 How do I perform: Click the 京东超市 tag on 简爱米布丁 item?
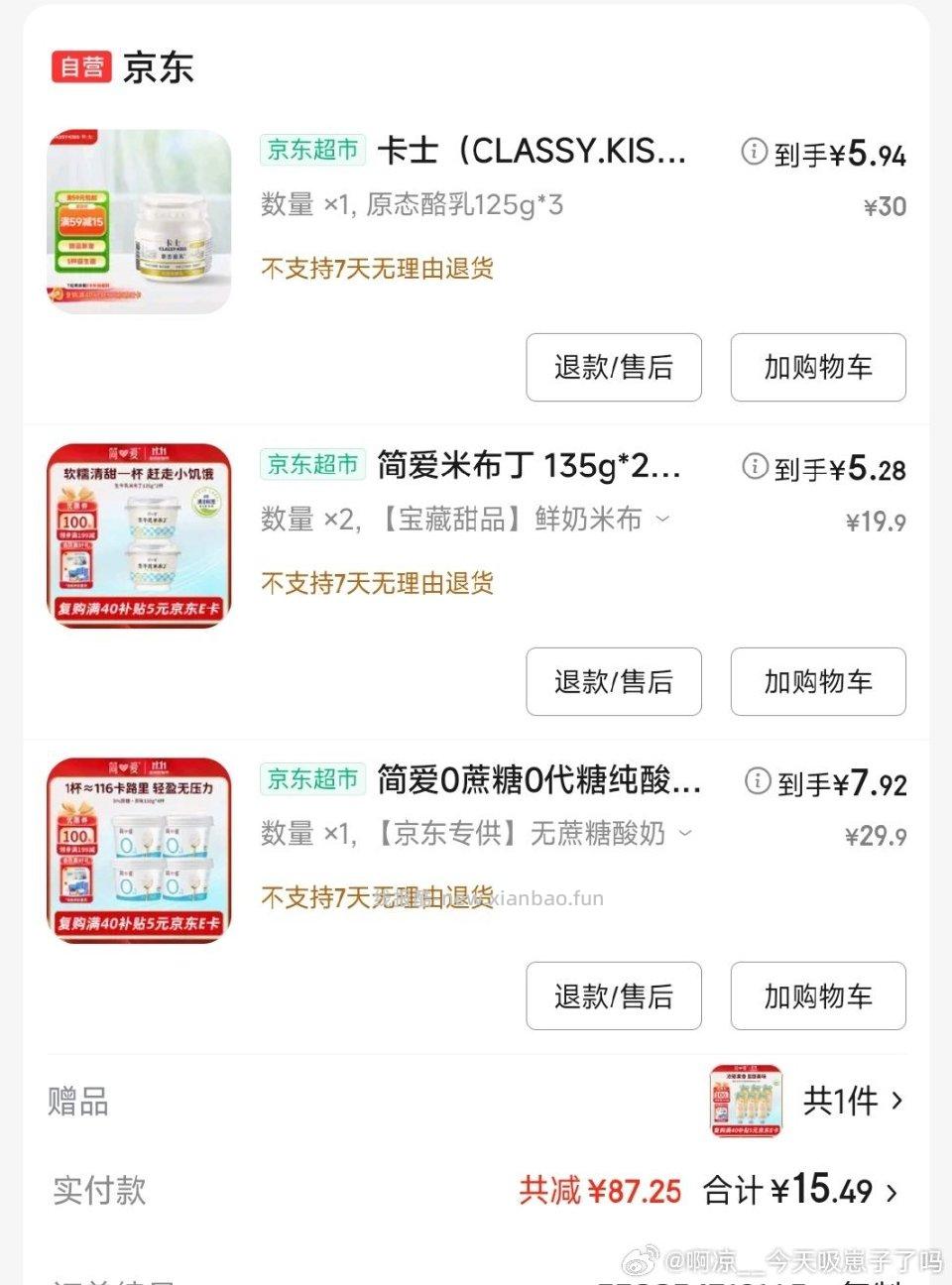pyautogui.click(x=311, y=464)
